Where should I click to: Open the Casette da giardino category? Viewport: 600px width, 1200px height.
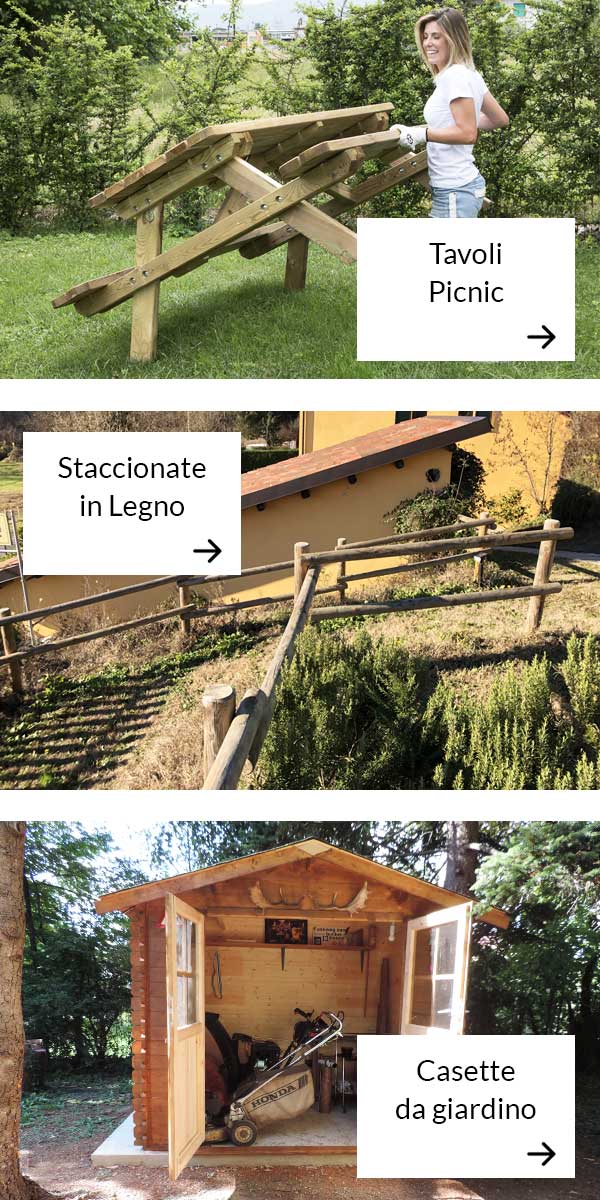point(466,1106)
